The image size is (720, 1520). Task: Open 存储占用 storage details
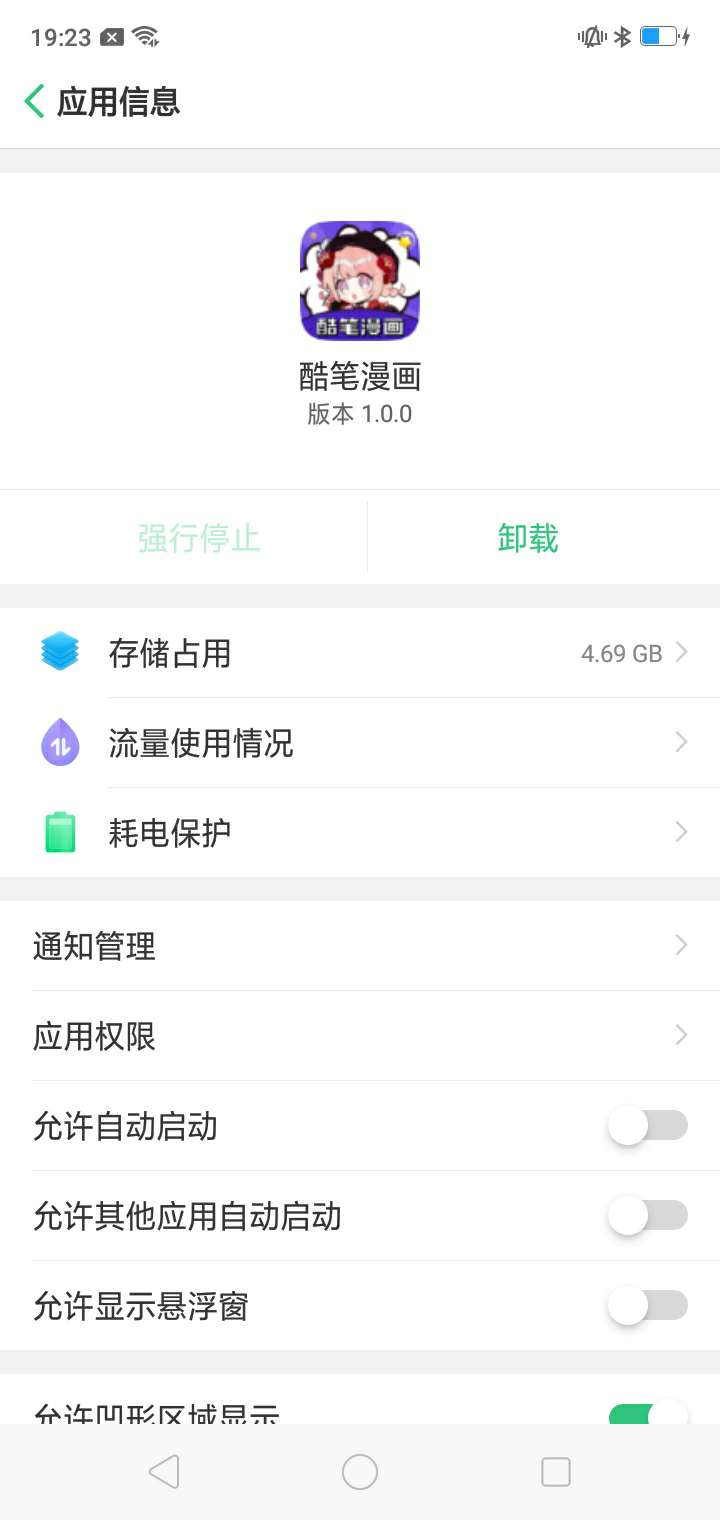(x=360, y=653)
